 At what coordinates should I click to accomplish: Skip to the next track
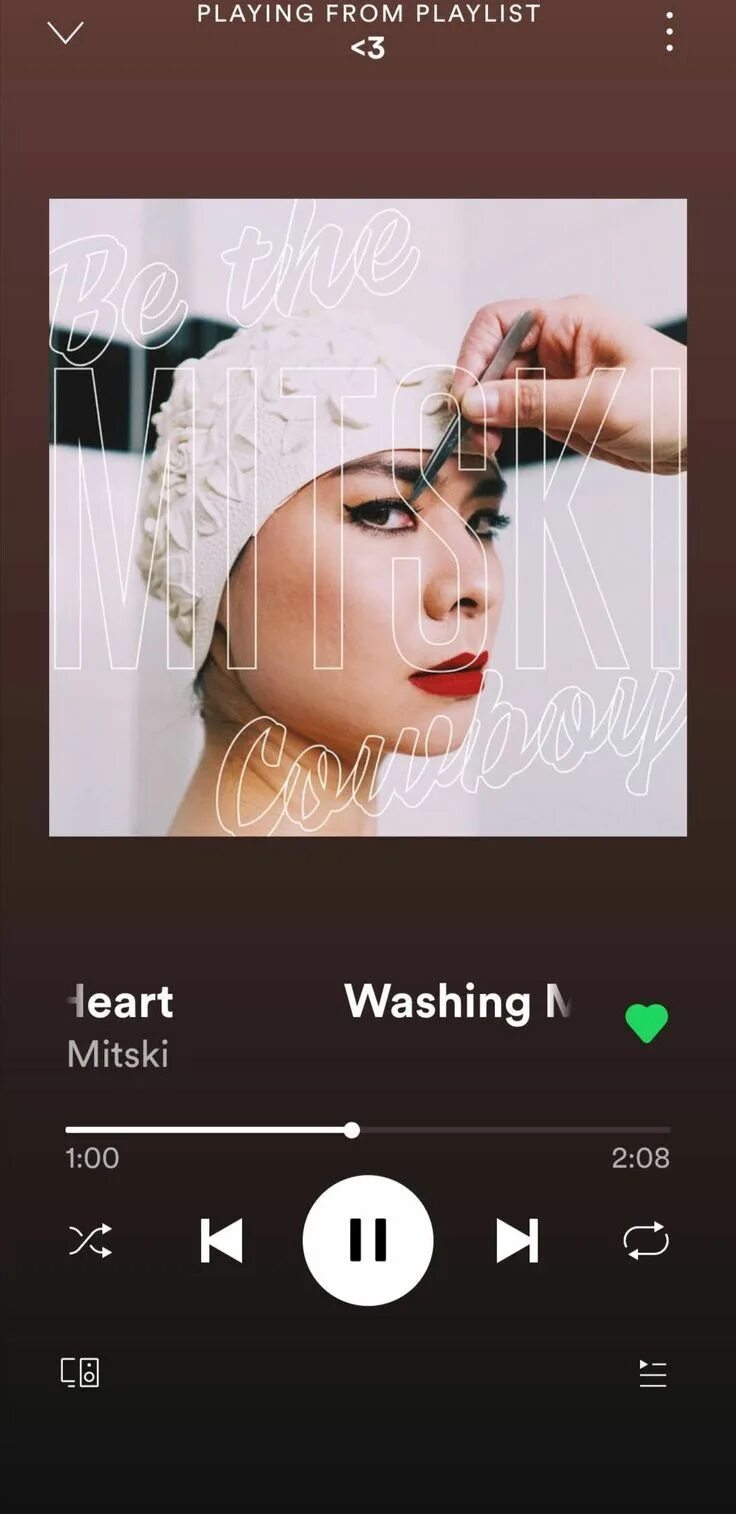tap(517, 1241)
